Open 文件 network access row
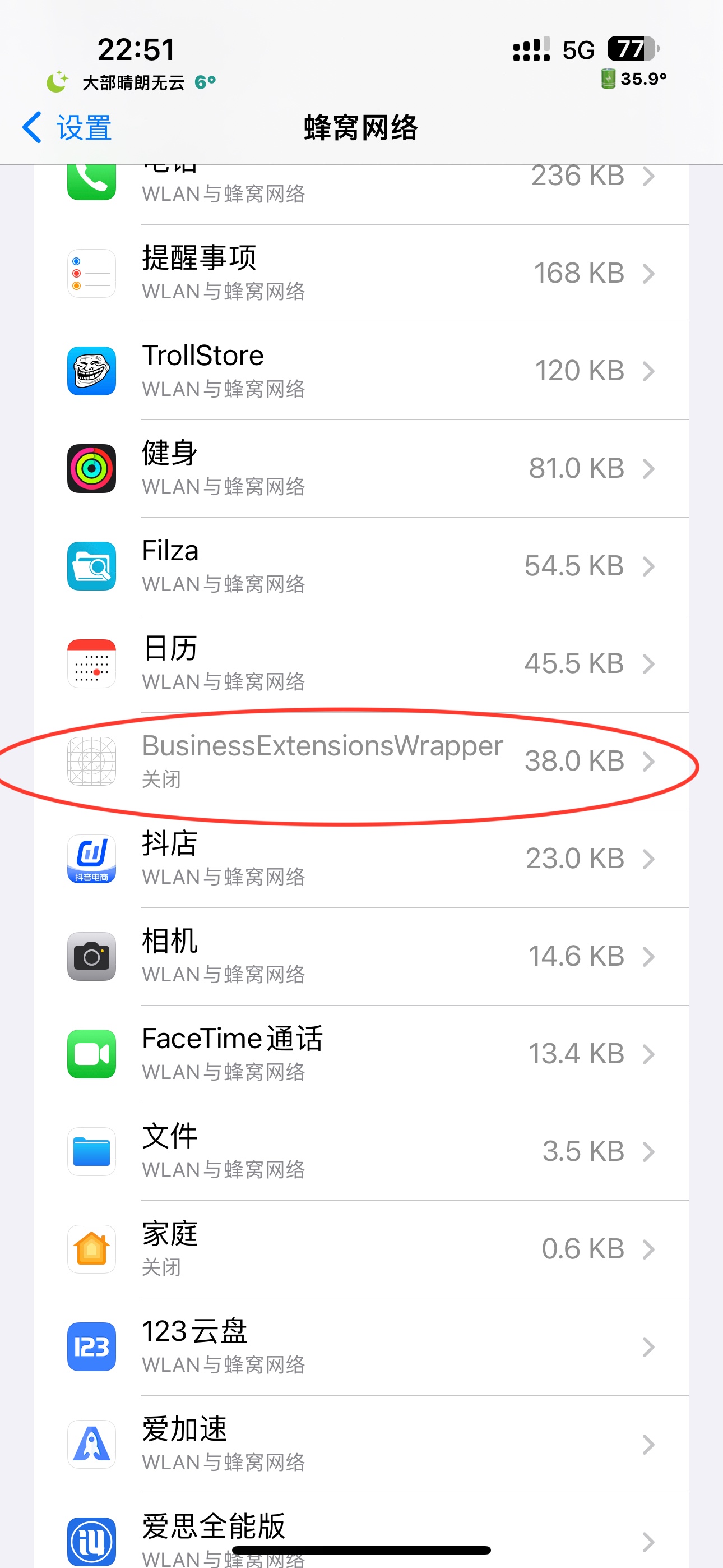Image resolution: width=723 pixels, height=1568 pixels. click(x=361, y=1152)
